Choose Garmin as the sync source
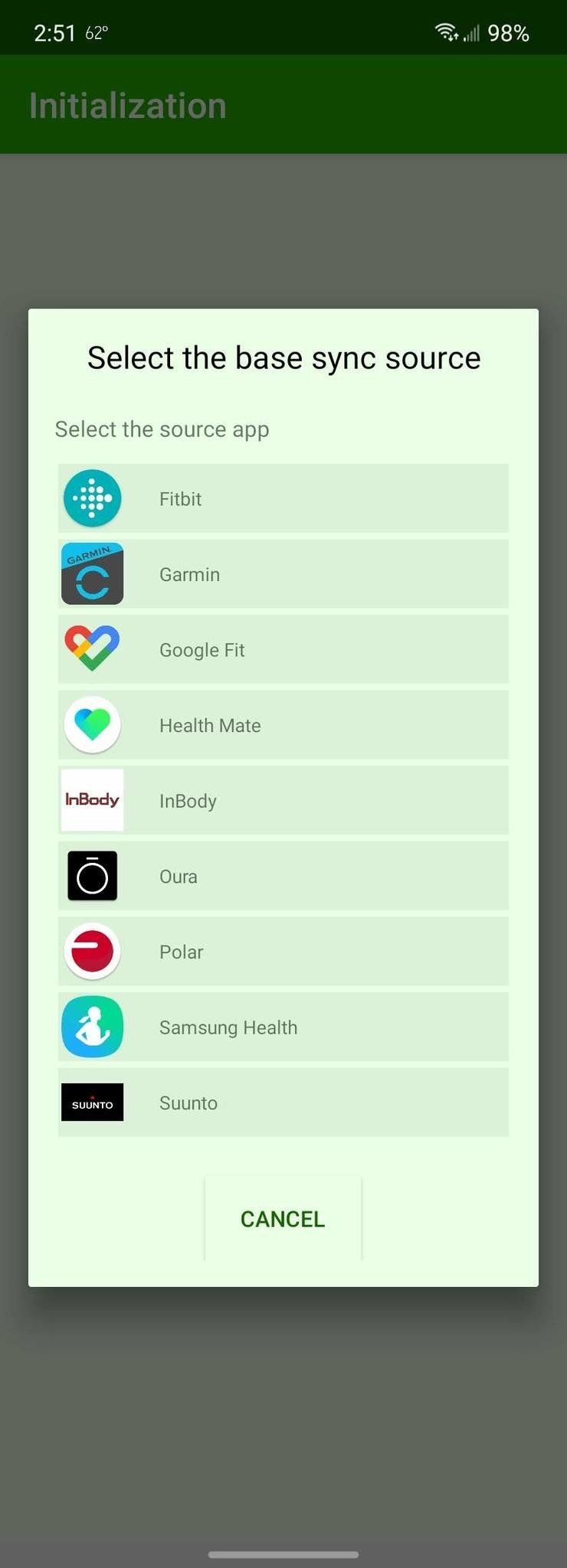The image size is (567, 1568). (283, 574)
